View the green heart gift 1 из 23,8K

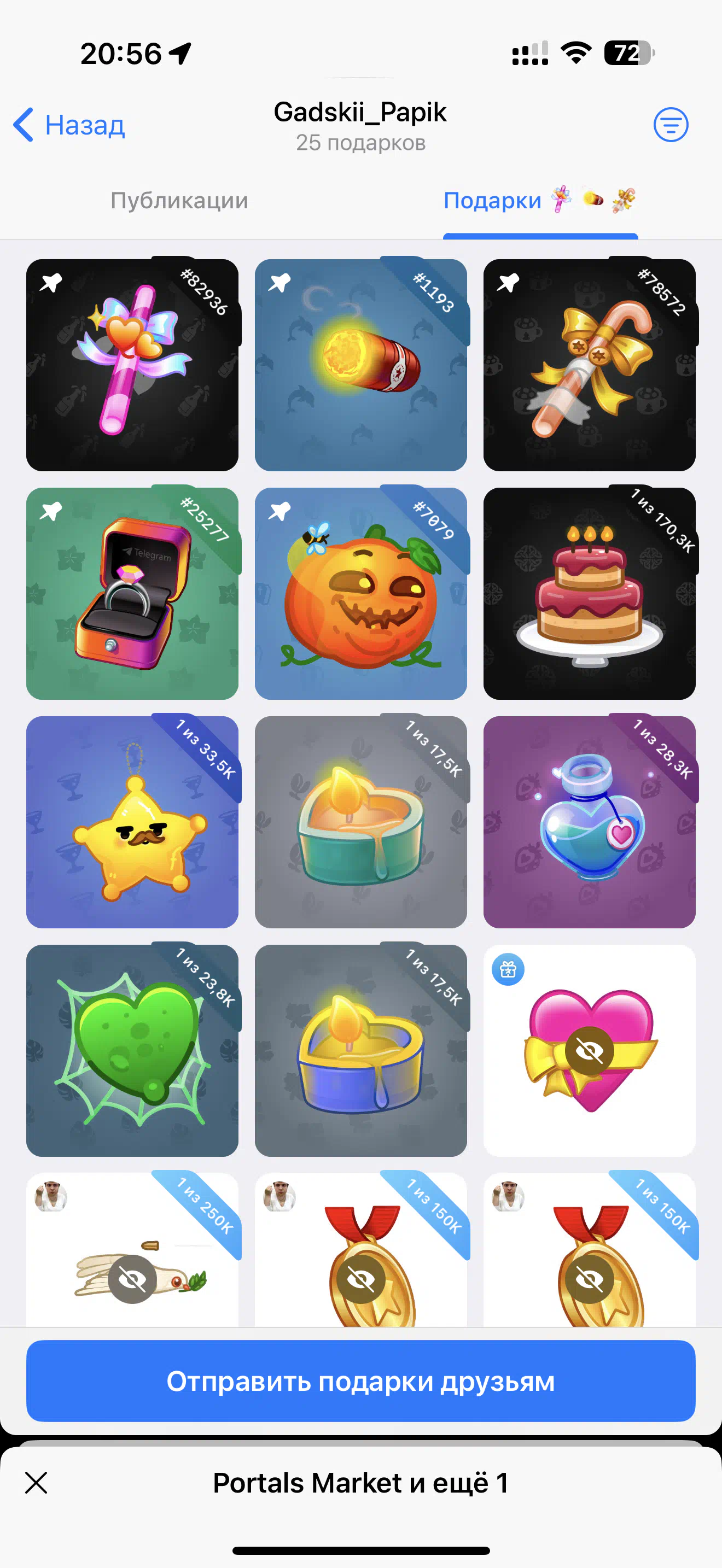tap(132, 1051)
